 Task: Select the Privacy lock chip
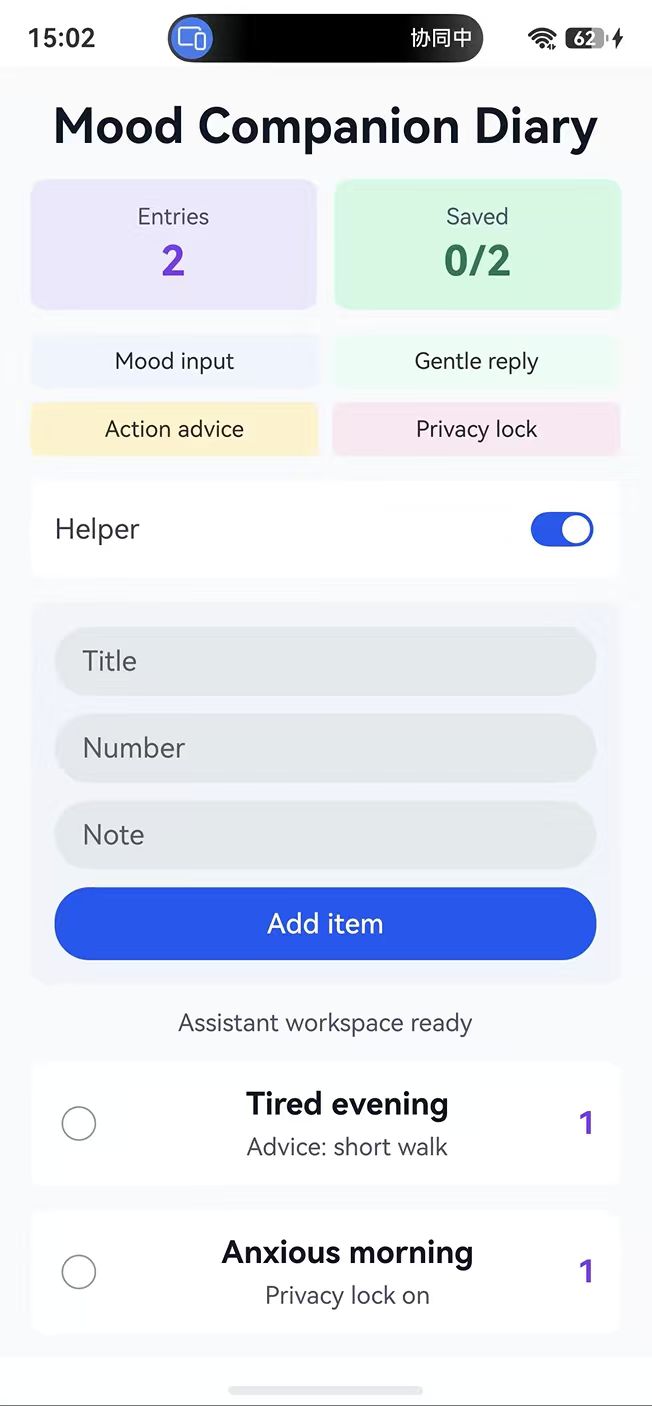(476, 429)
